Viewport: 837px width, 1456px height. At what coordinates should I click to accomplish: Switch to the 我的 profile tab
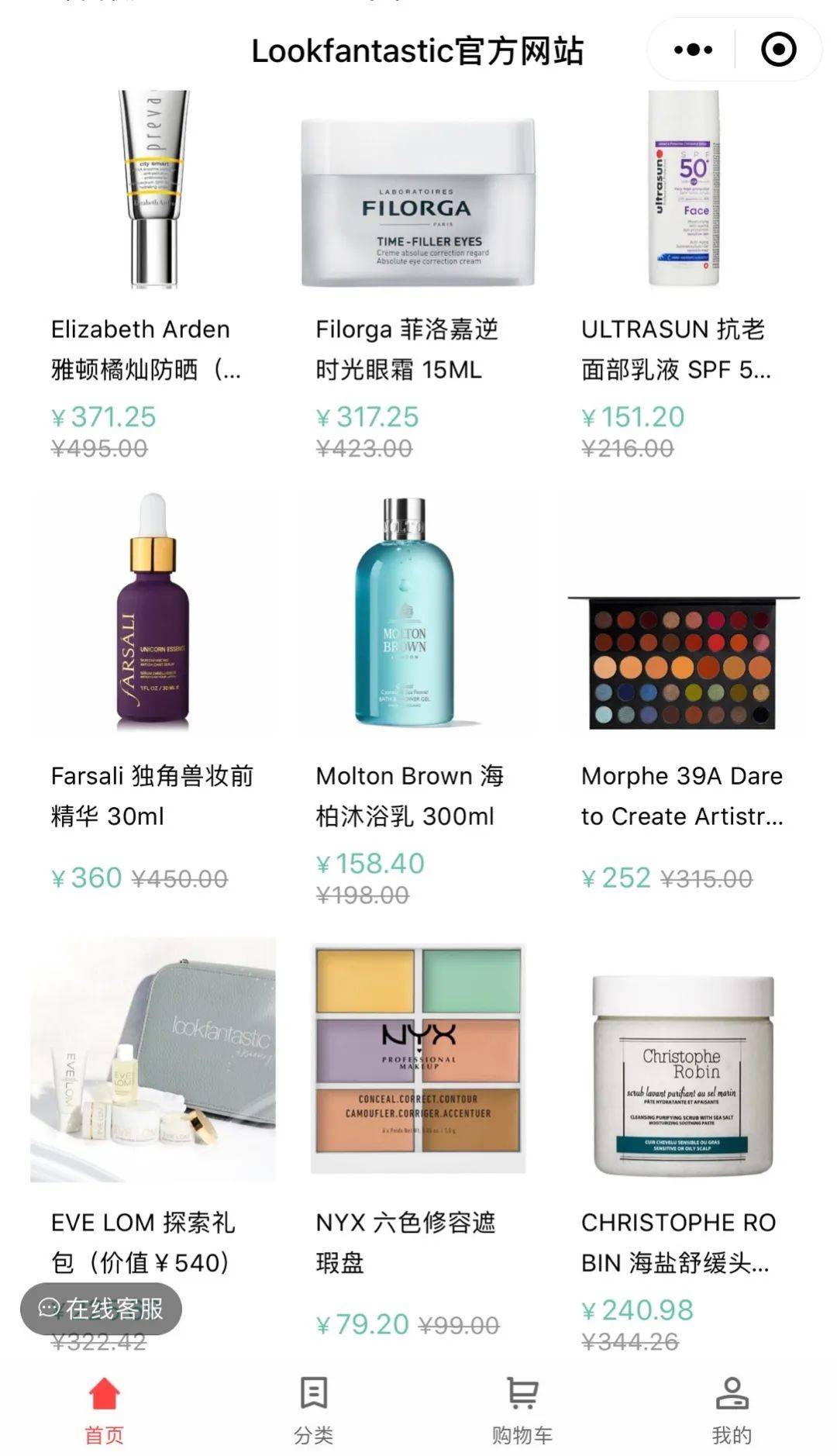pyautogui.click(x=732, y=1410)
